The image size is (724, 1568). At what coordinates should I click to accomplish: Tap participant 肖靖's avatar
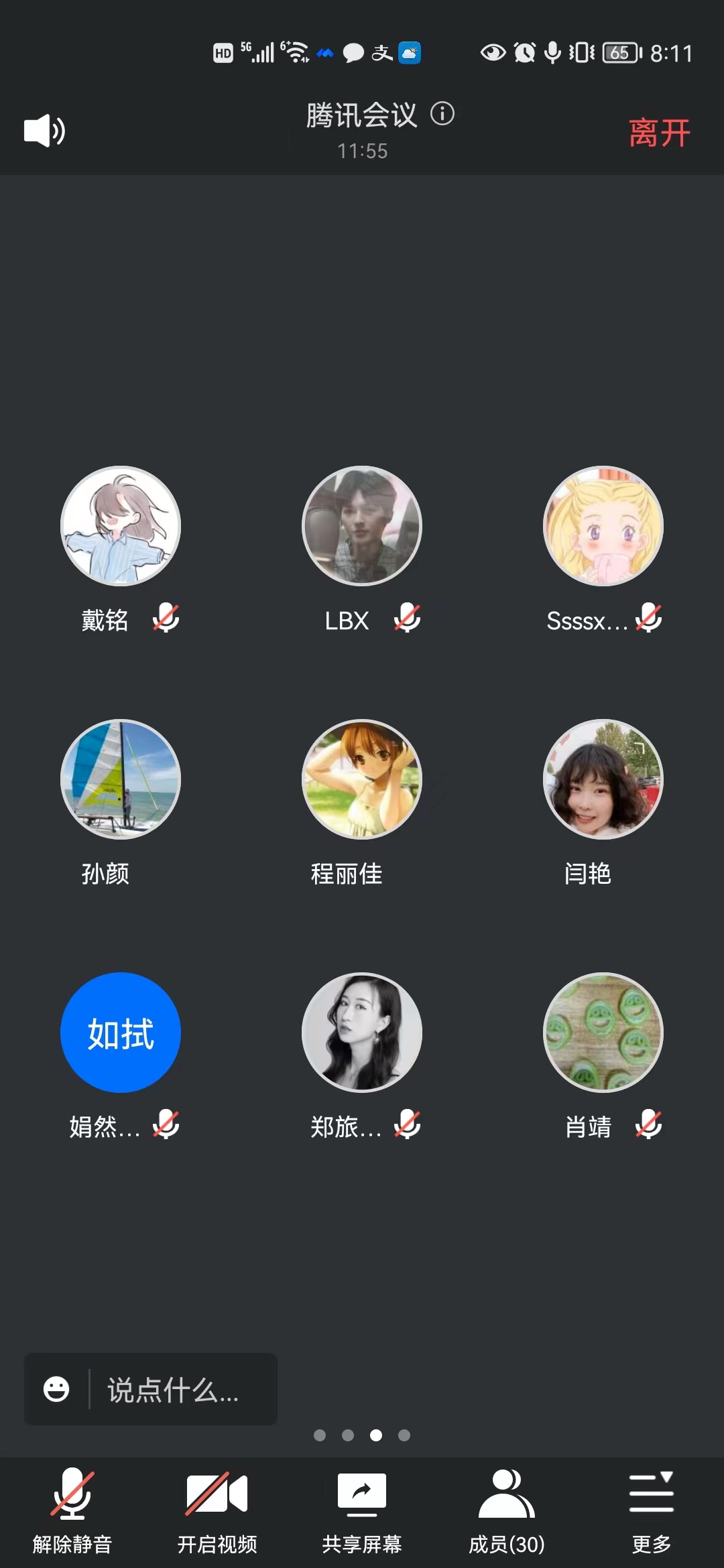pos(603,1033)
